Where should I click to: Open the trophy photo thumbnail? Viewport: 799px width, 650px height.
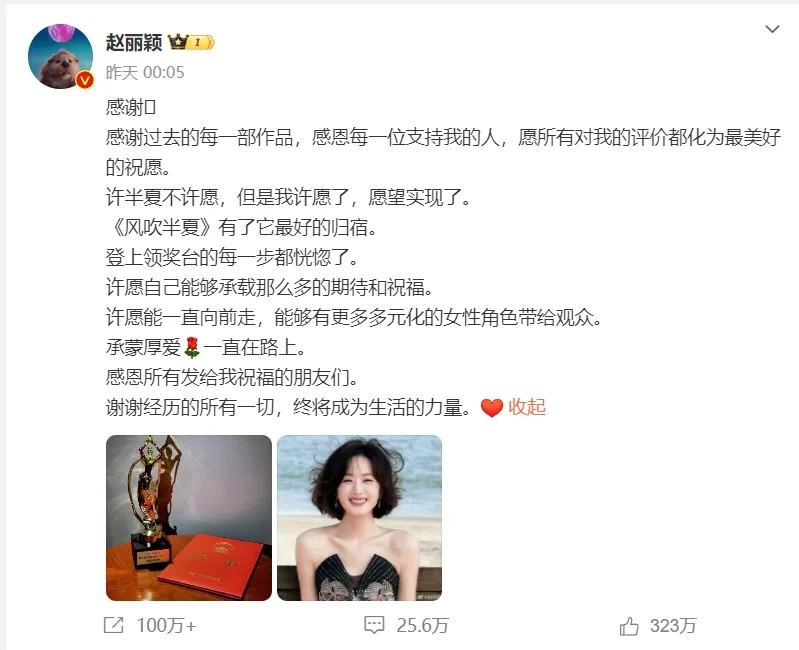coord(189,518)
